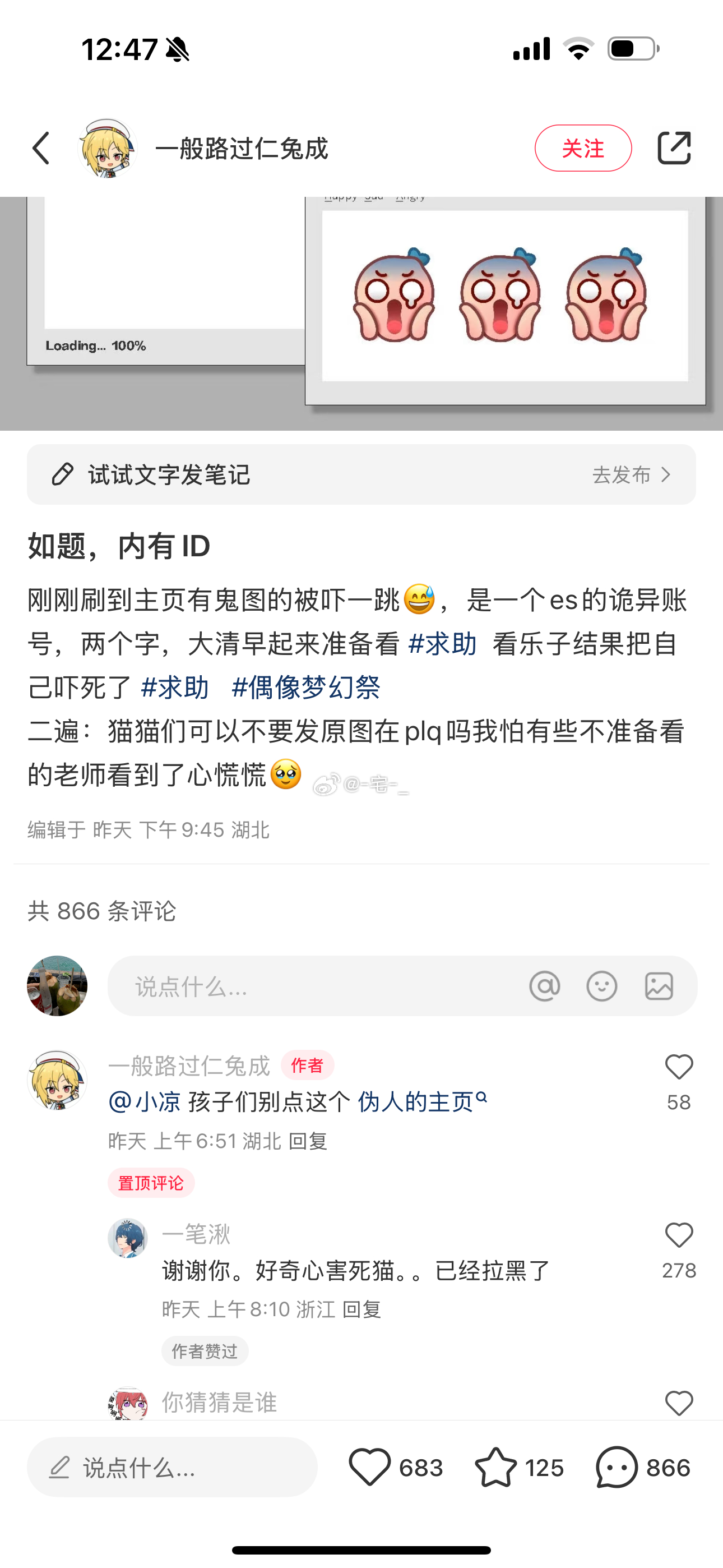Image resolution: width=723 pixels, height=1568 pixels.
Task: Open 一般路过仁兔成's profile from the header avatar
Action: pos(108,149)
